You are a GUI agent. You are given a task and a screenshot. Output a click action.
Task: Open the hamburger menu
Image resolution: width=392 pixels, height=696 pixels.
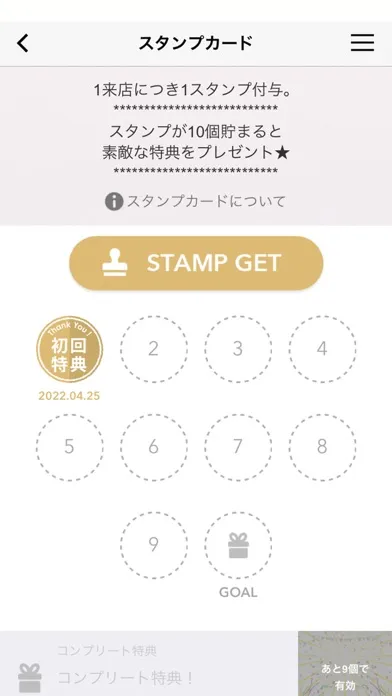362,43
